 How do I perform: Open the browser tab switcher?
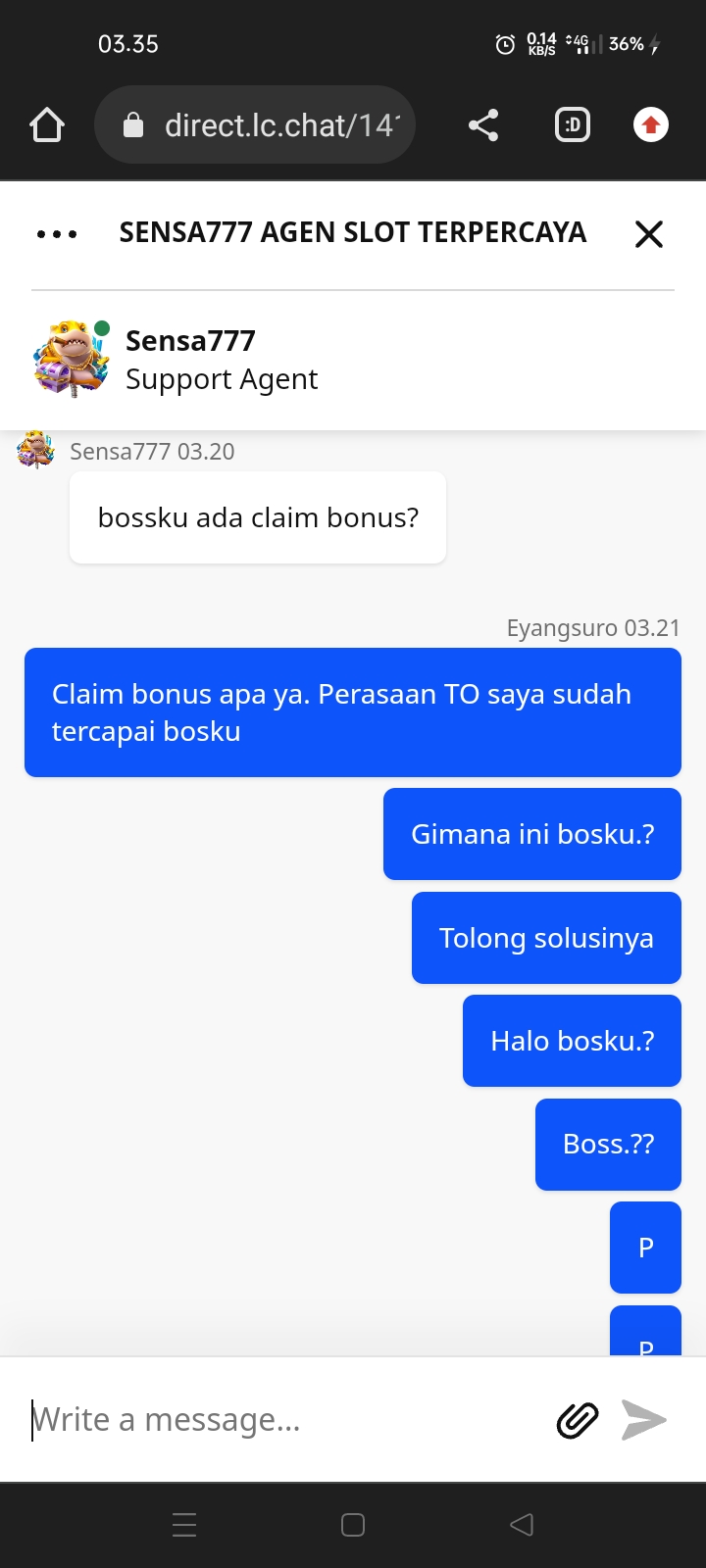coord(573,125)
